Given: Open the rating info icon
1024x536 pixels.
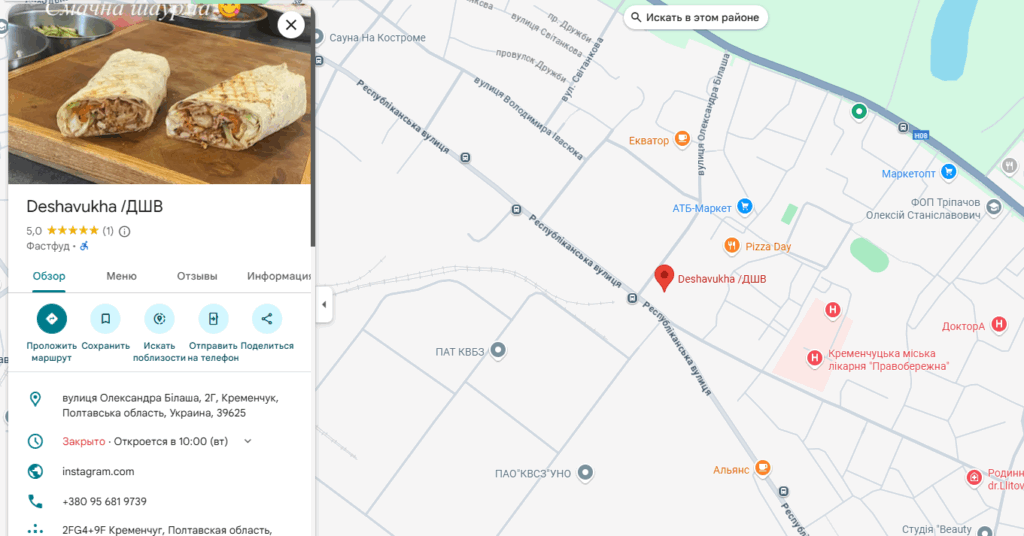Looking at the screenshot, I should point(124,231).
